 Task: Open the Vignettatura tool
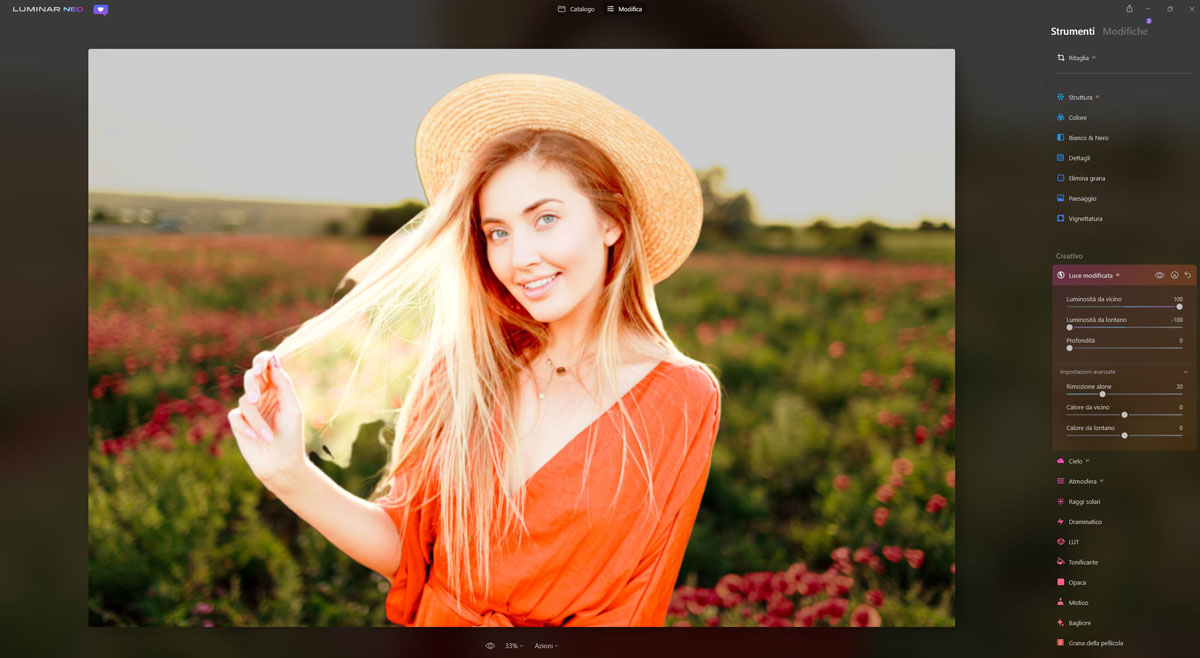tap(1085, 218)
